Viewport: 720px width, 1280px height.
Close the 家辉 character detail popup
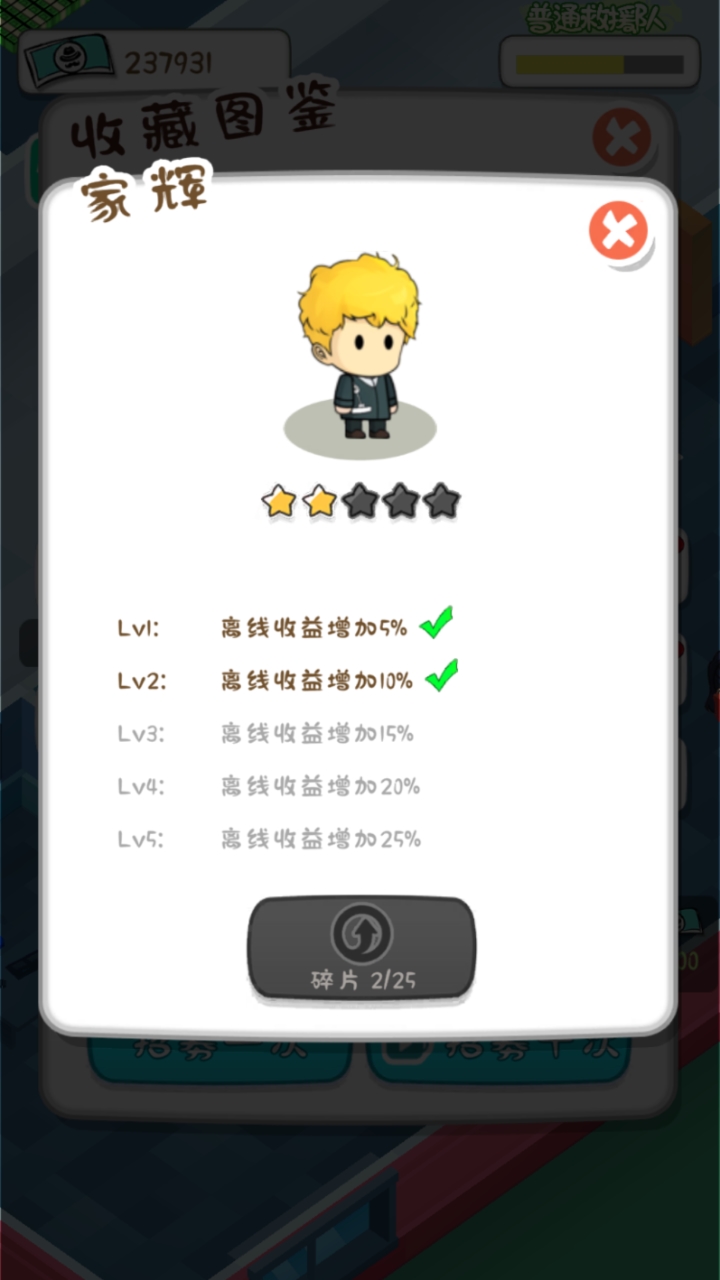pyautogui.click(x=618, y=232)
